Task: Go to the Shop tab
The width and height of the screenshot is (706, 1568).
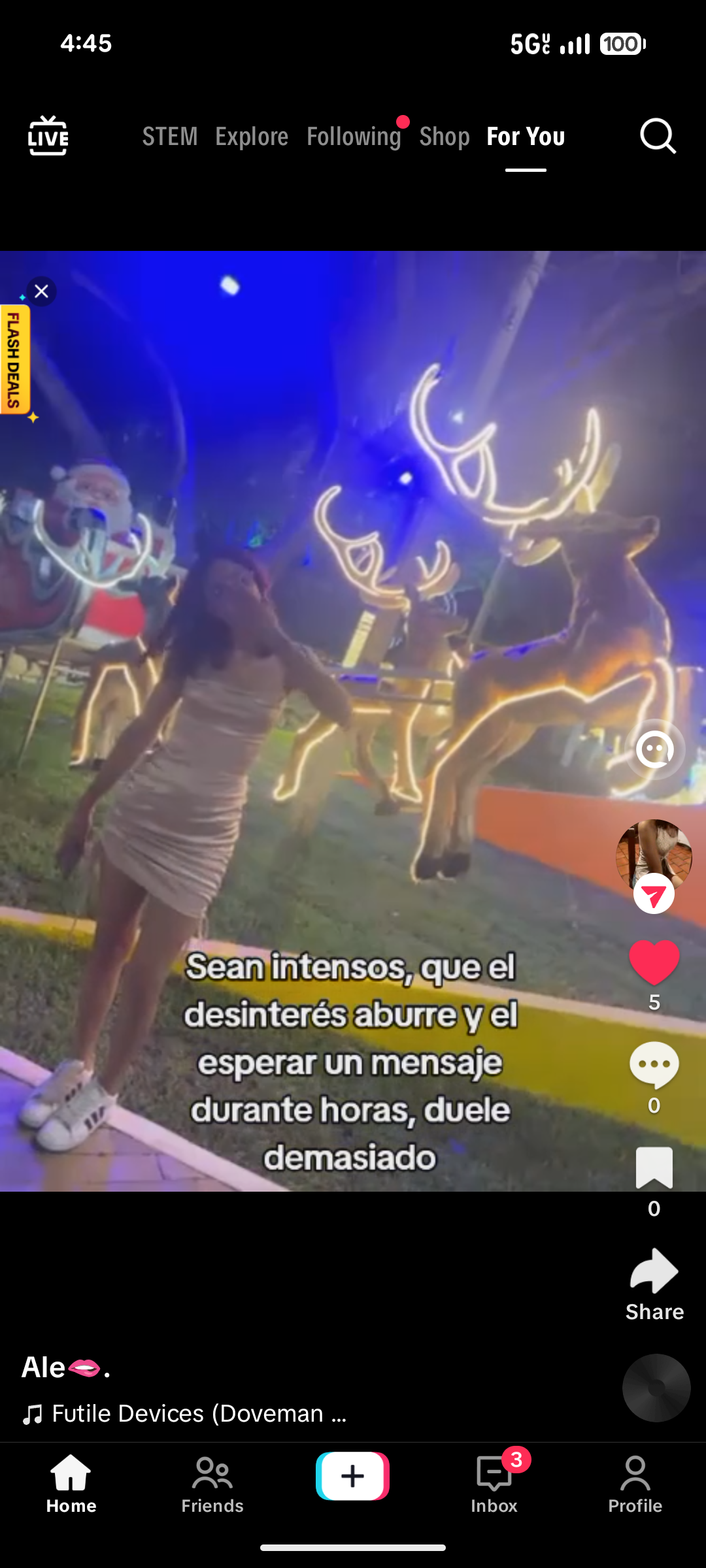Action: [x=445, y=137]
